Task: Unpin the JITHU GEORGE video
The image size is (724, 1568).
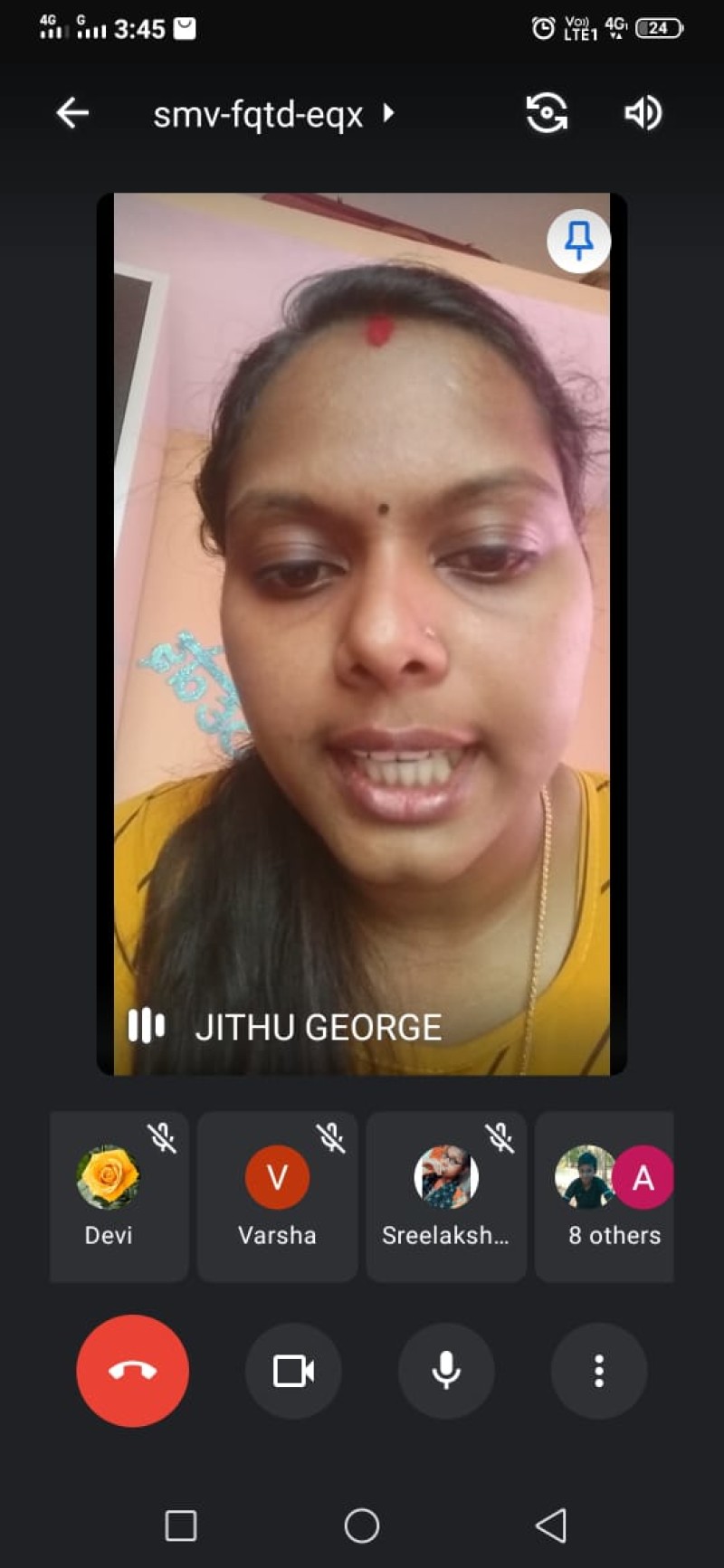Action: [x=578, y=241]
